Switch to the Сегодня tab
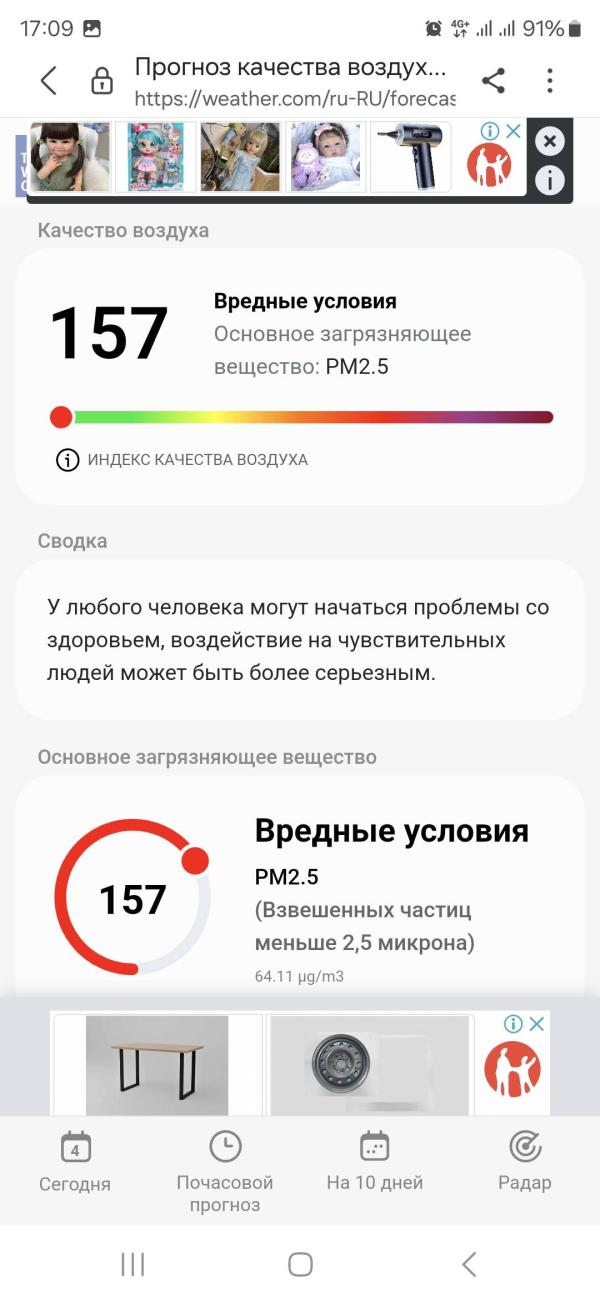Viewport: 600px width, 1299px height. point(75,1163)
